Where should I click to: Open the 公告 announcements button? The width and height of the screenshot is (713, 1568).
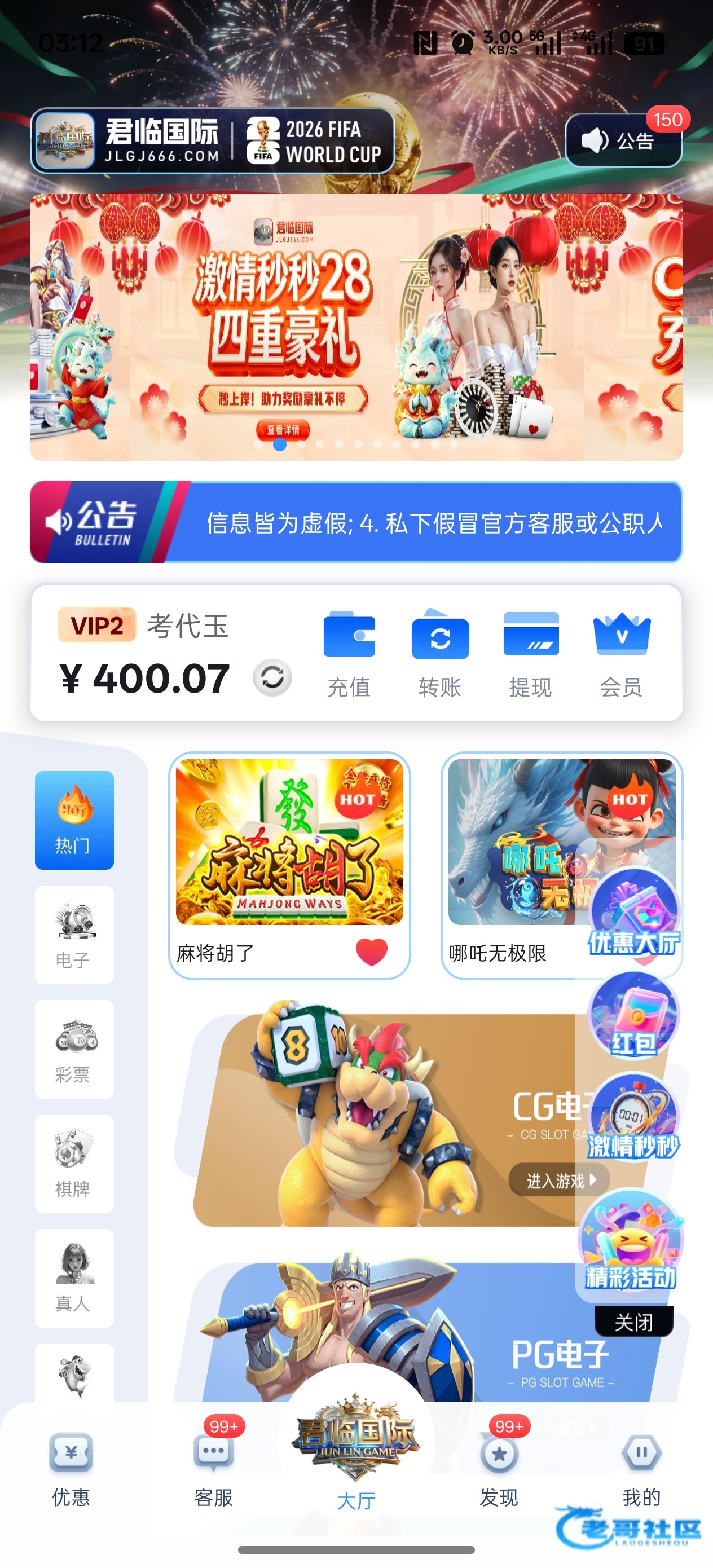pyautogui.click(x=622, y=140)
